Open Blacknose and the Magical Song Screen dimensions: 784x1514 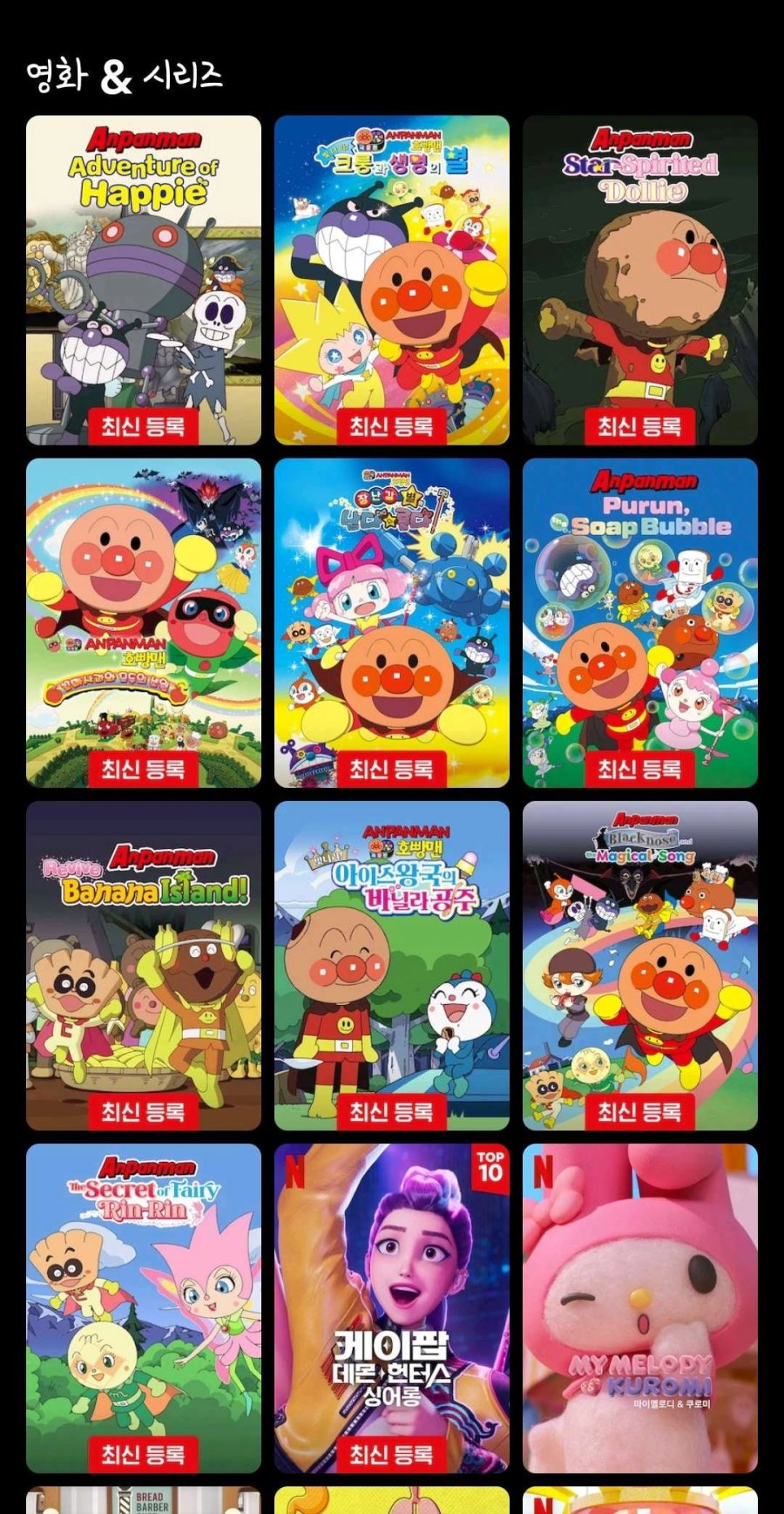pyautogui.click(x=640, y=965)
